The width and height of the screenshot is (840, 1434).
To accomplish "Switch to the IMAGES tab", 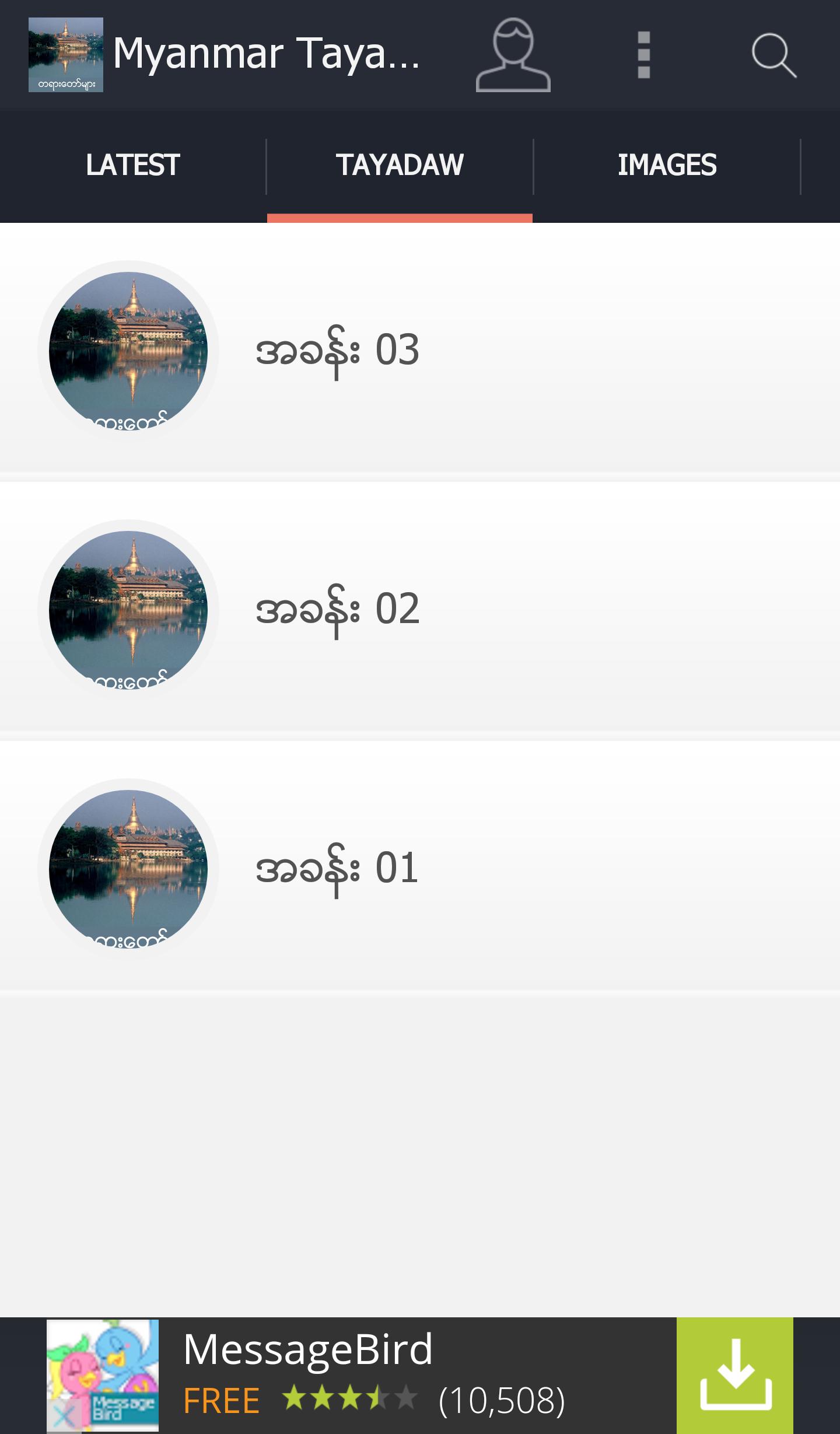I will 667,164.
